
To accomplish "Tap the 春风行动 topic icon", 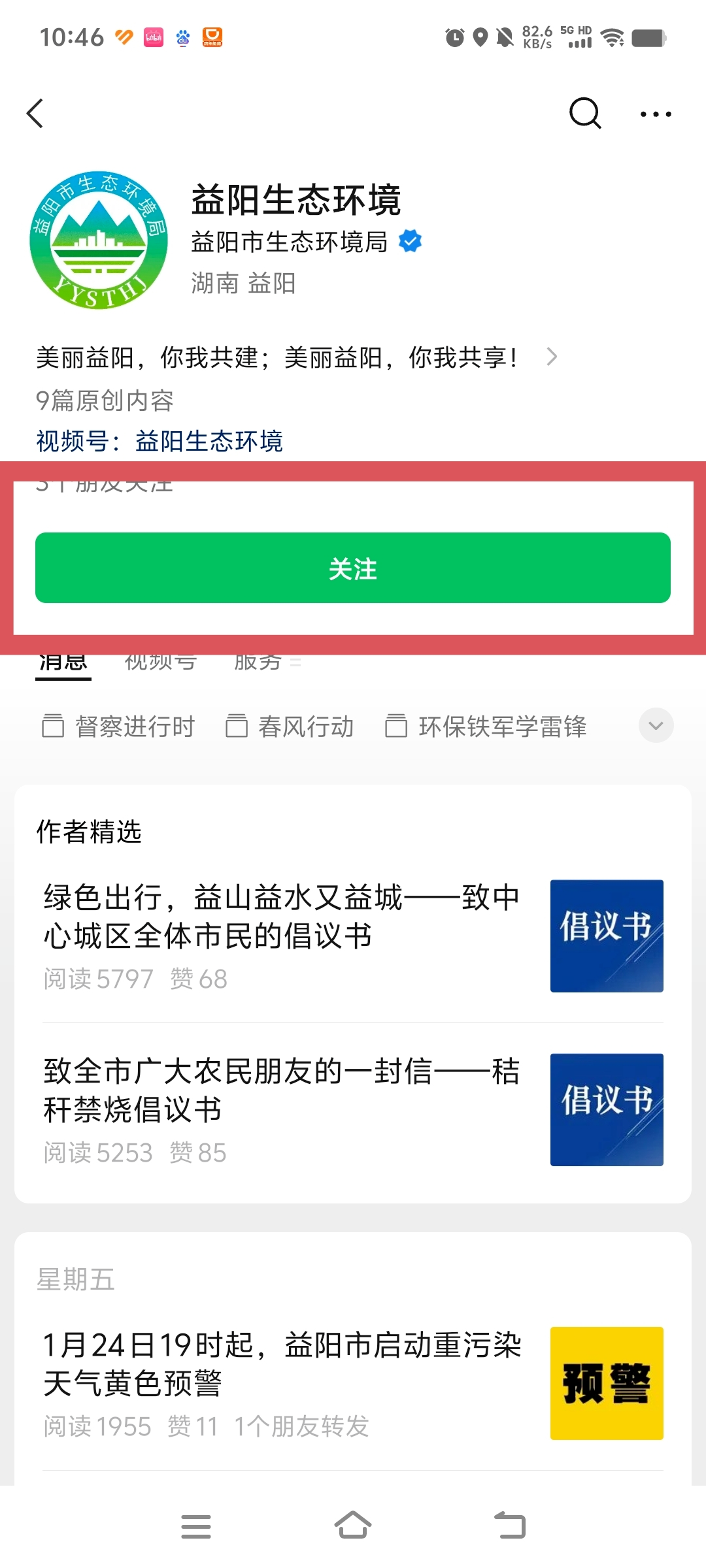I will [x=237, y=725].
